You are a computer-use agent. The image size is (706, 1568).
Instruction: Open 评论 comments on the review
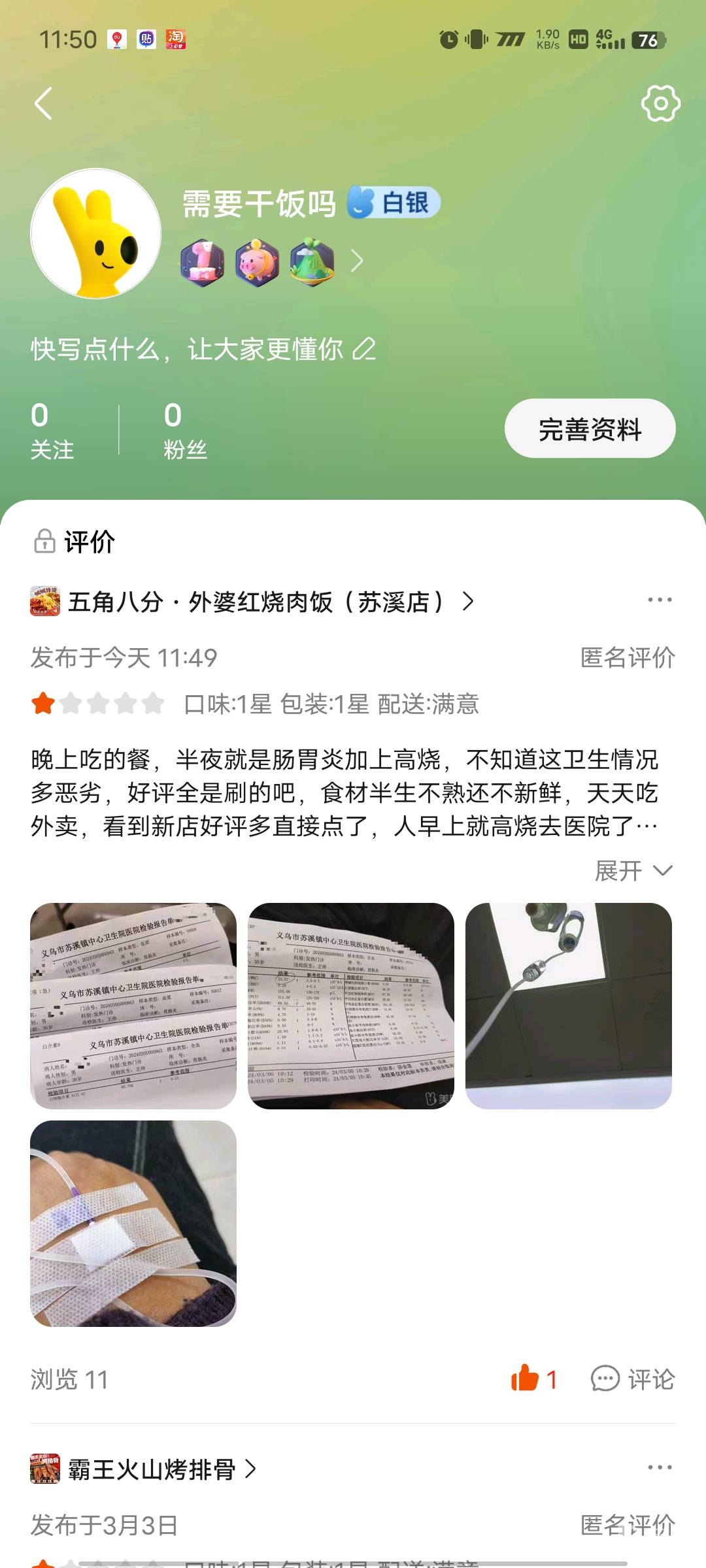pos(632,1379)
